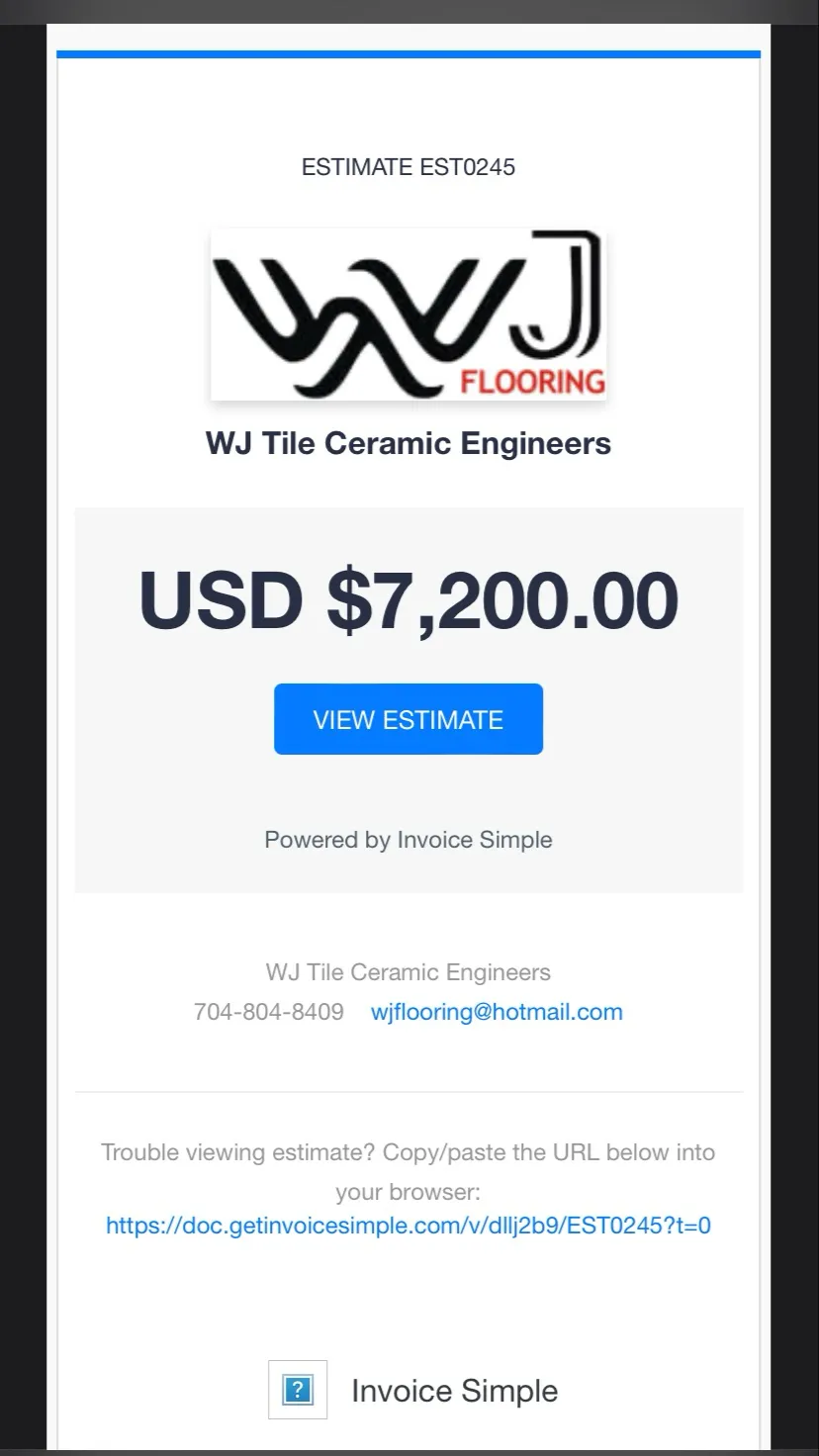
Task: Open the getinvoicesimple.com estimate URL
Action: point(408,1226)
